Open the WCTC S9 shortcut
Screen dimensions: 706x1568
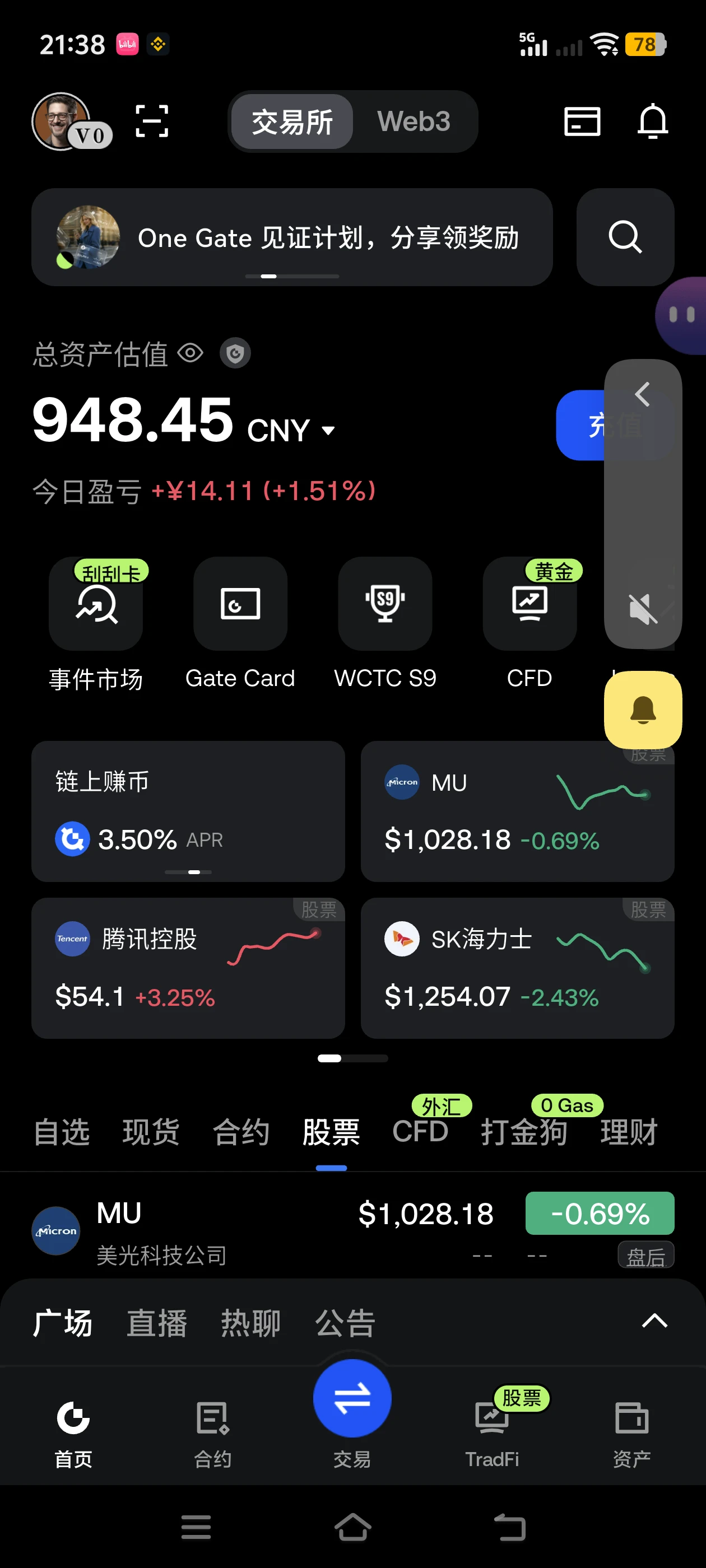pos(385,625)
